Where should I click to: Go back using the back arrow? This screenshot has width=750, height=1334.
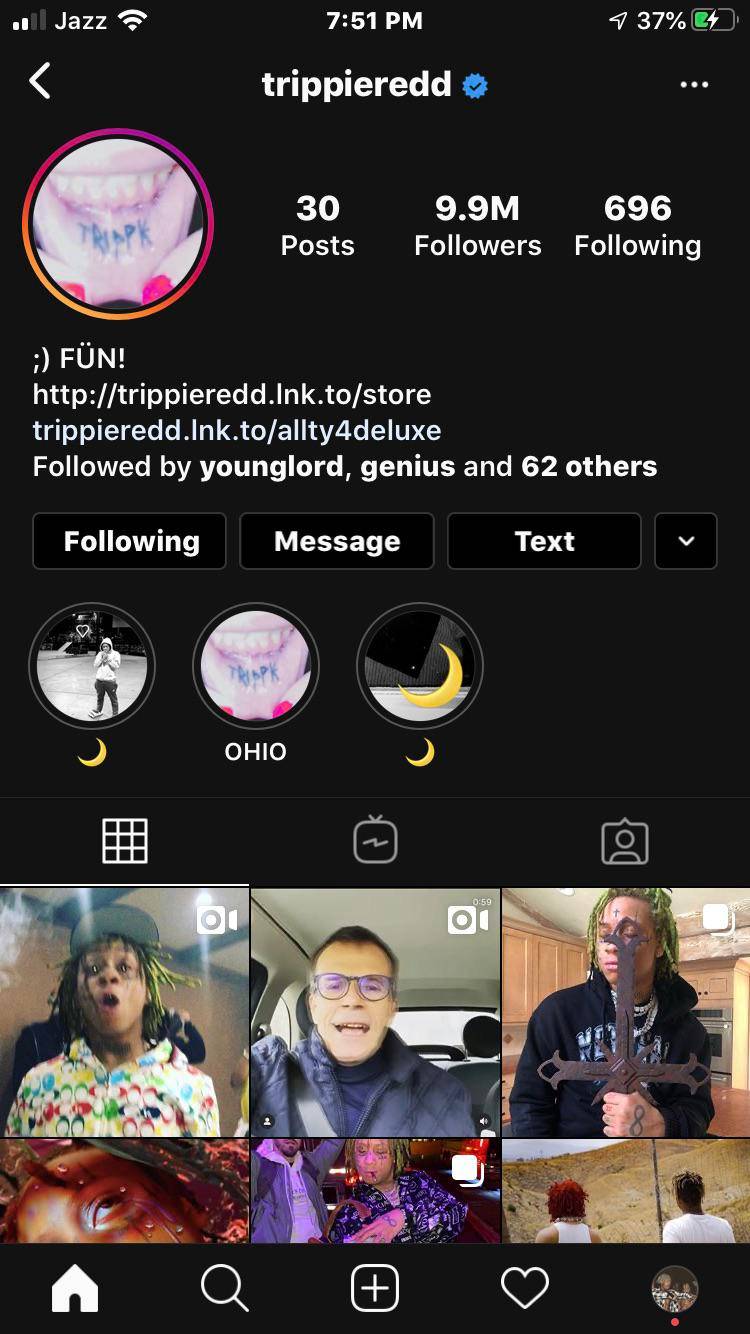point(40,82)
